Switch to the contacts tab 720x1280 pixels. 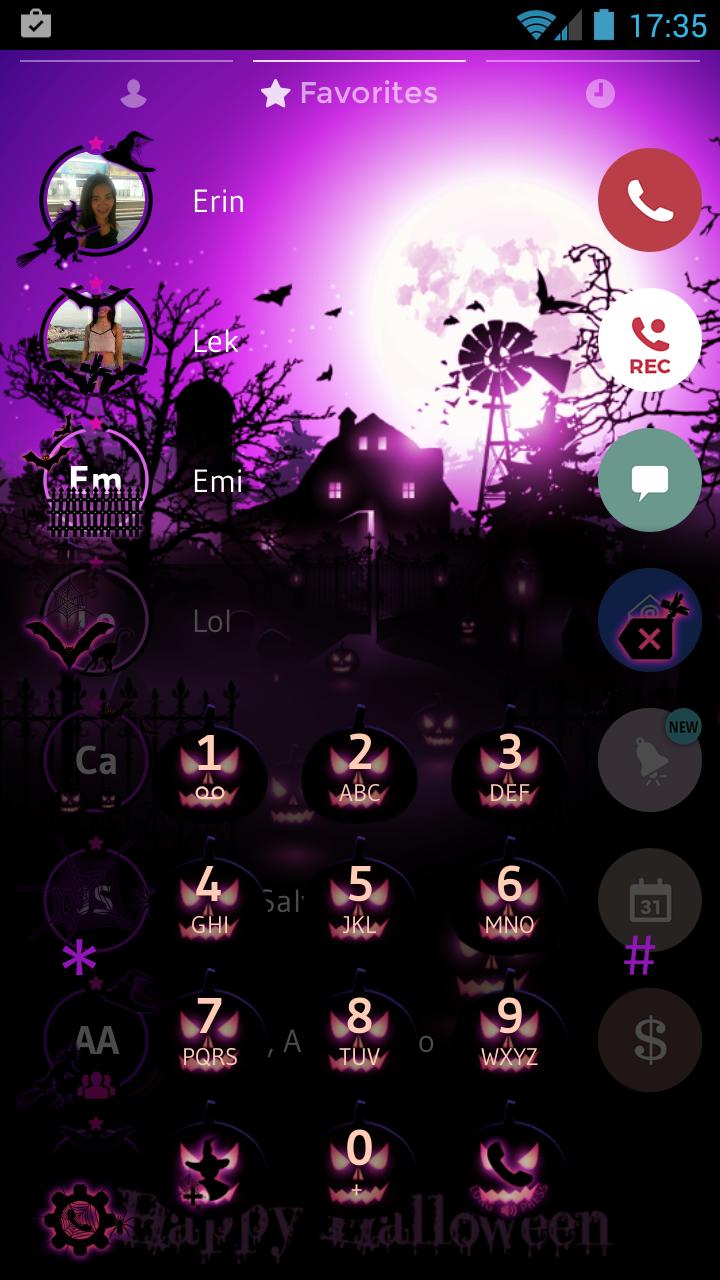133,94
